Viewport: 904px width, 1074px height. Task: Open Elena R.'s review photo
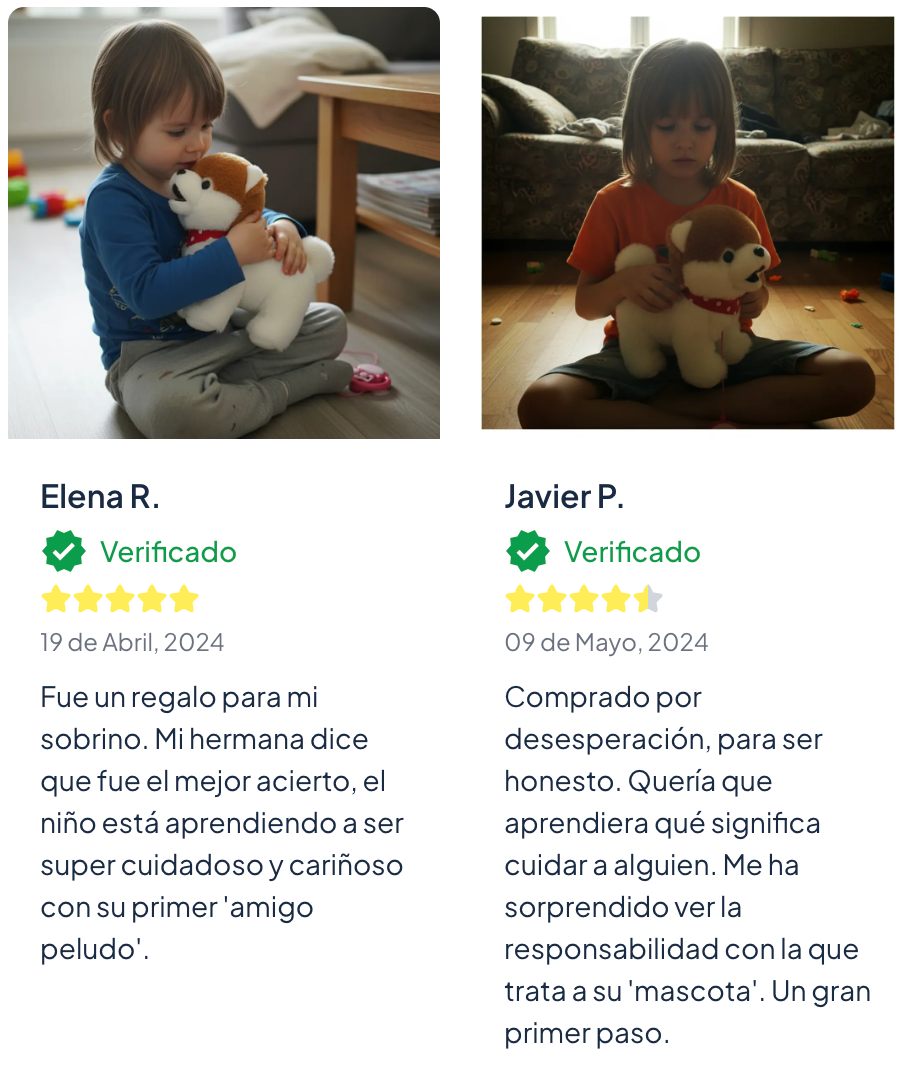pyautogui.click(x=224, y=223)
